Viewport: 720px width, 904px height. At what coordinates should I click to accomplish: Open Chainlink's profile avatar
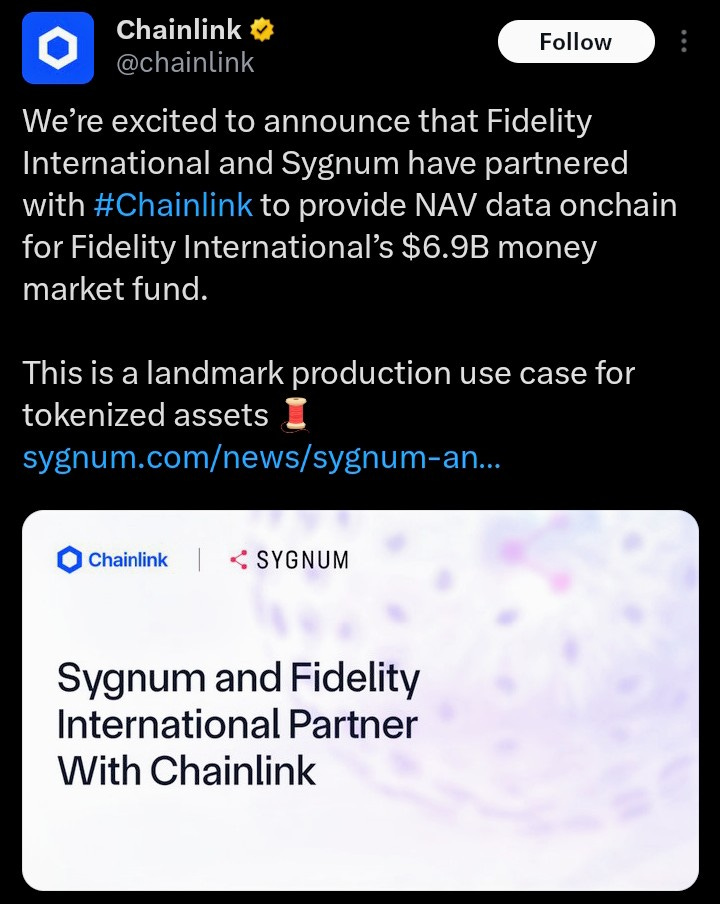click(58, 47)
